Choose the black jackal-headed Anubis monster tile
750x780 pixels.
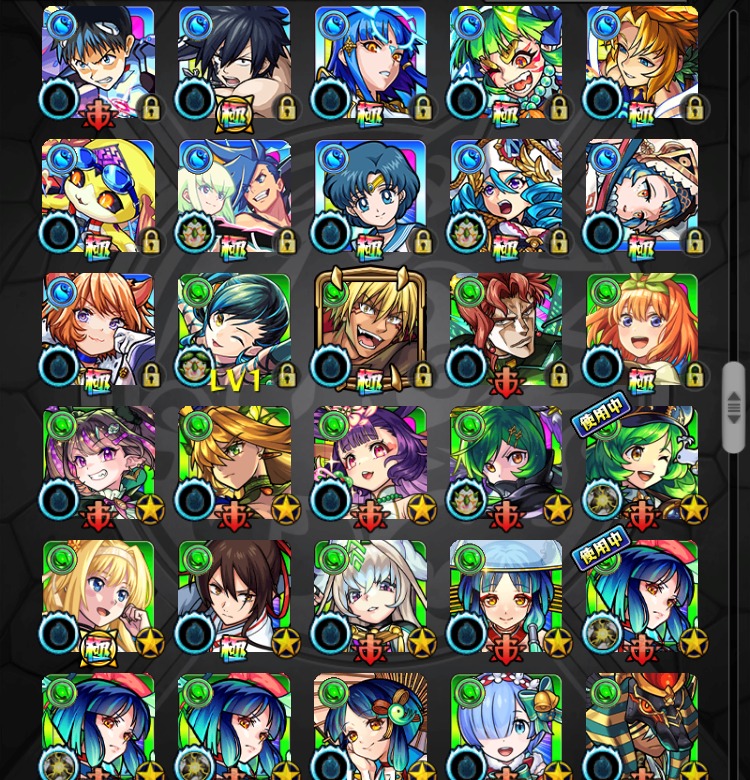642,728
